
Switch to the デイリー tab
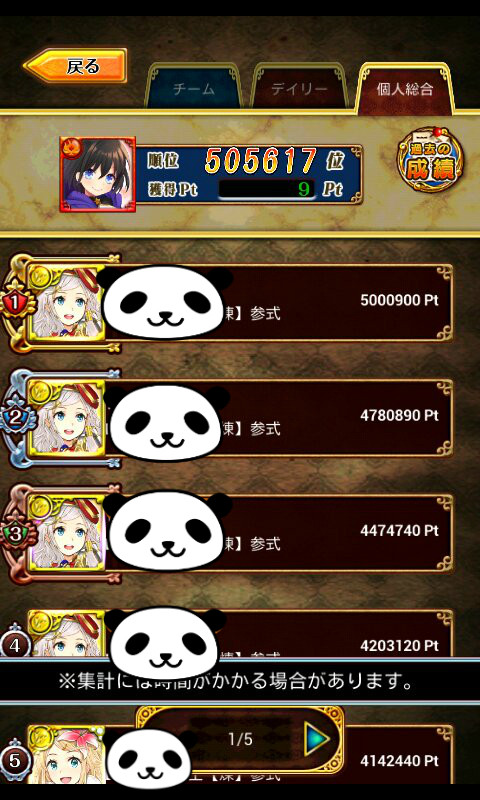(299, 89)
